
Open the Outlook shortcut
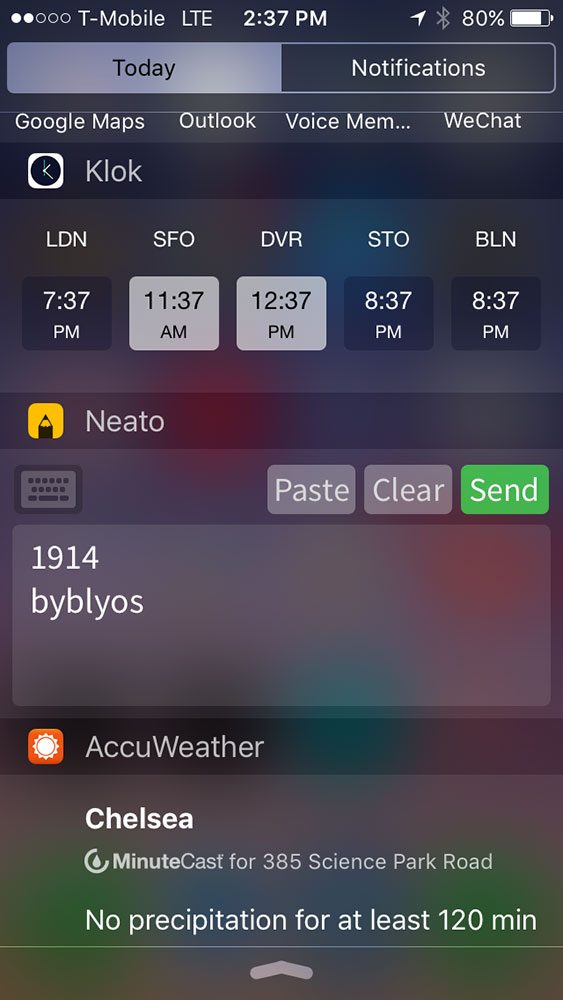click(x=217, y=121)
